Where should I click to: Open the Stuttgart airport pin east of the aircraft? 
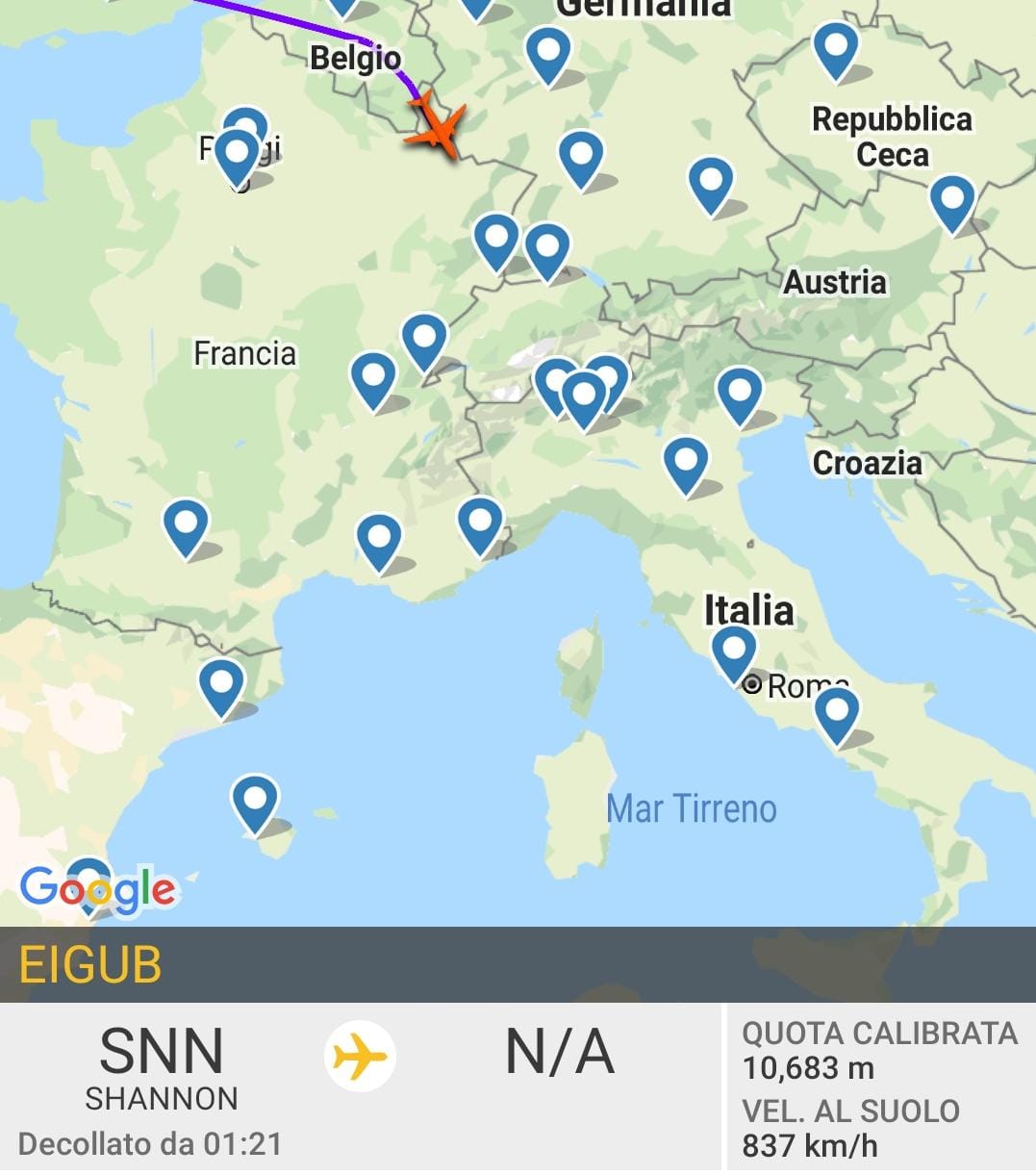click(581, 156)
